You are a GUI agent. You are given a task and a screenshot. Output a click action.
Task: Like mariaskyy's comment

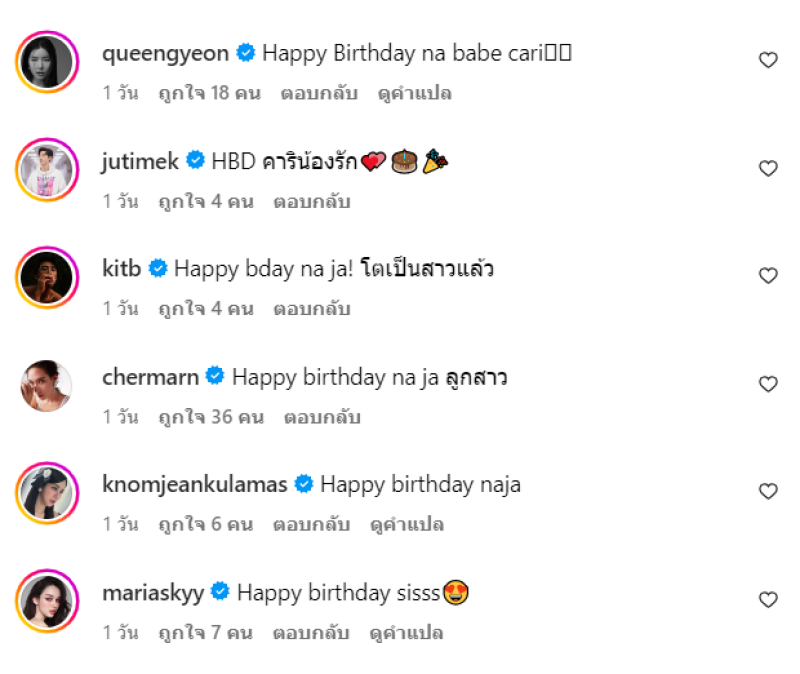tap(768, 600)
